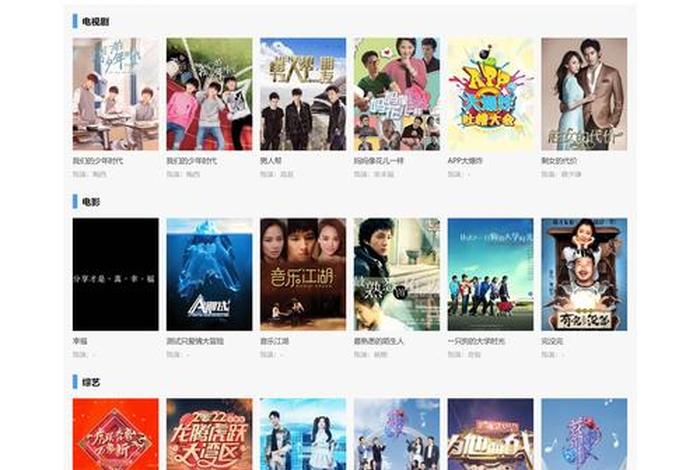The image size is (700, 470).
Task: Select the 音乐江湖 movie tile
Action: pos(303,274)
